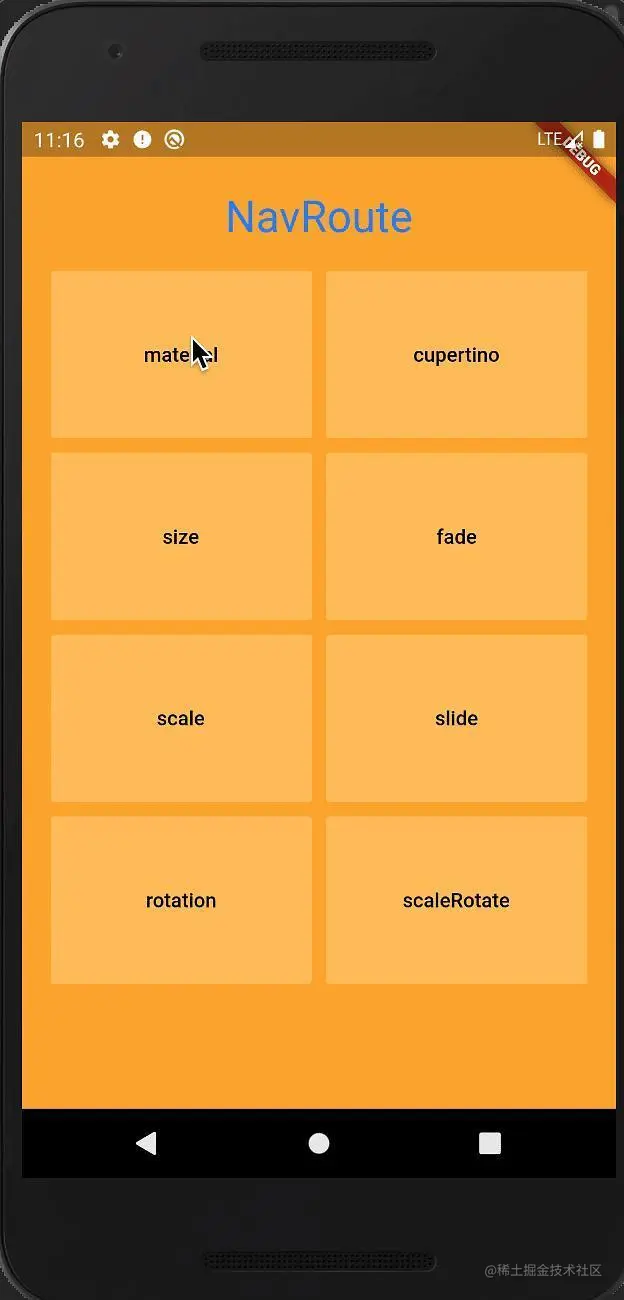Screen dimensions: 624x1300
Task: Choose the fade transition tile
Action: tap(456, 536)
